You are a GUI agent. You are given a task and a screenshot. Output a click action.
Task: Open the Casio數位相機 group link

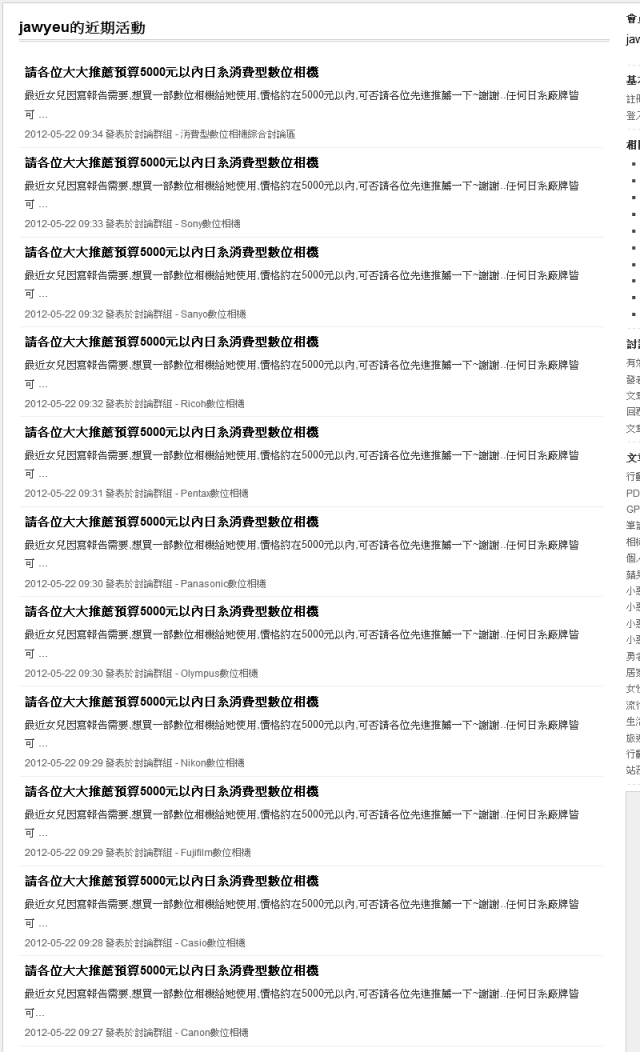[212, 943]
